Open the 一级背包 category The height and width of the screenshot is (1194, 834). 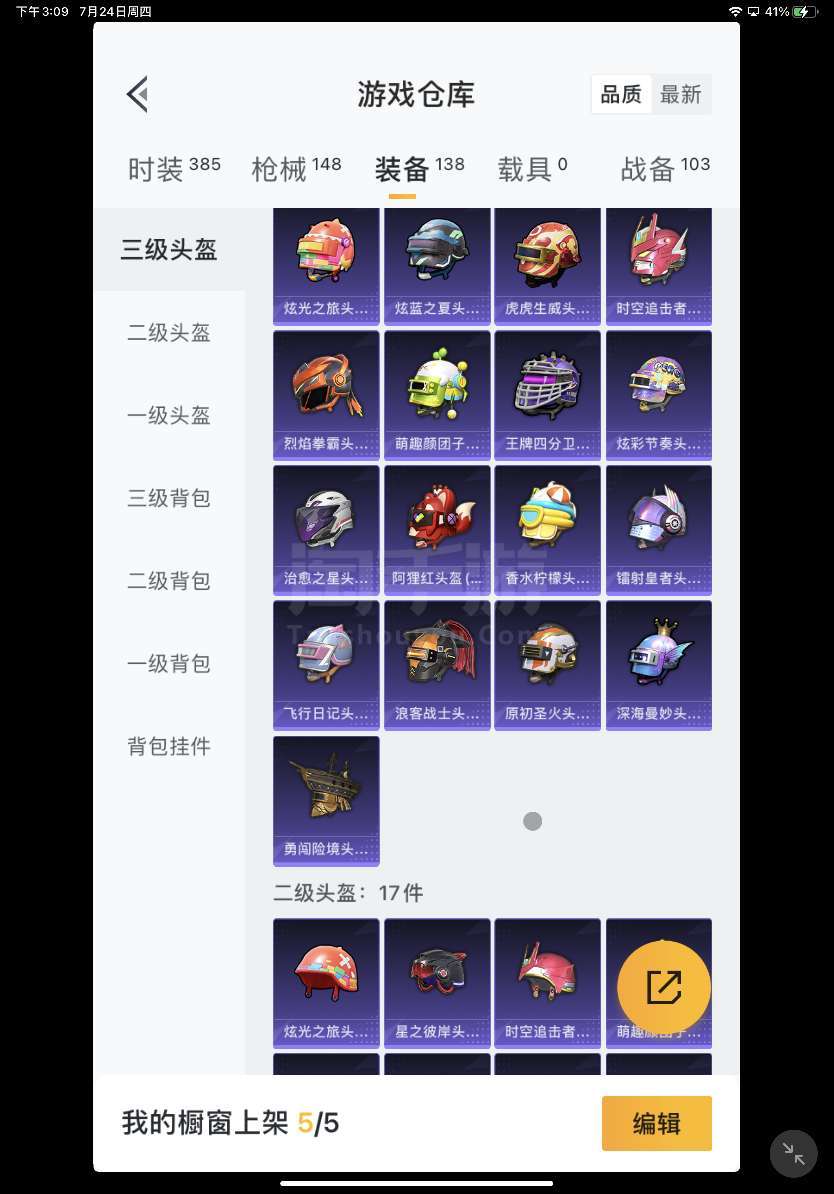coord(169,664)
